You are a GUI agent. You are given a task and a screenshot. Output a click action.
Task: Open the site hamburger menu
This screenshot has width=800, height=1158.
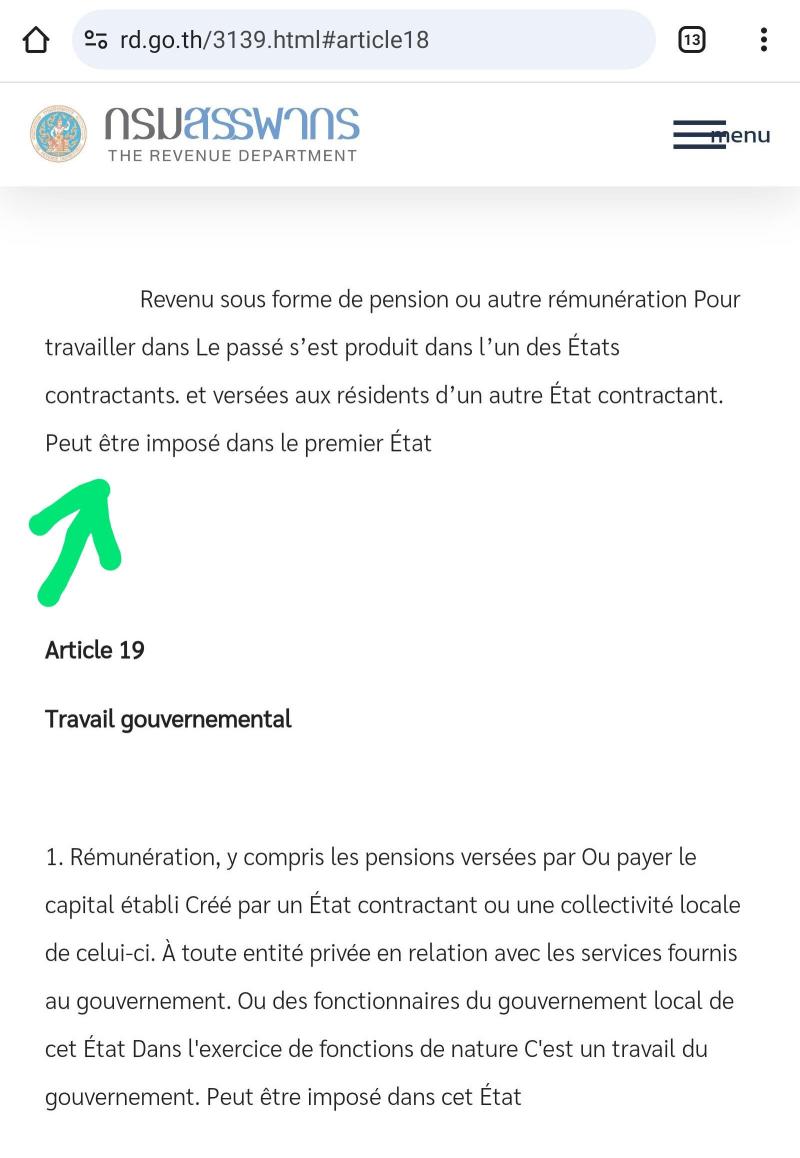click(x=720, y=135)
